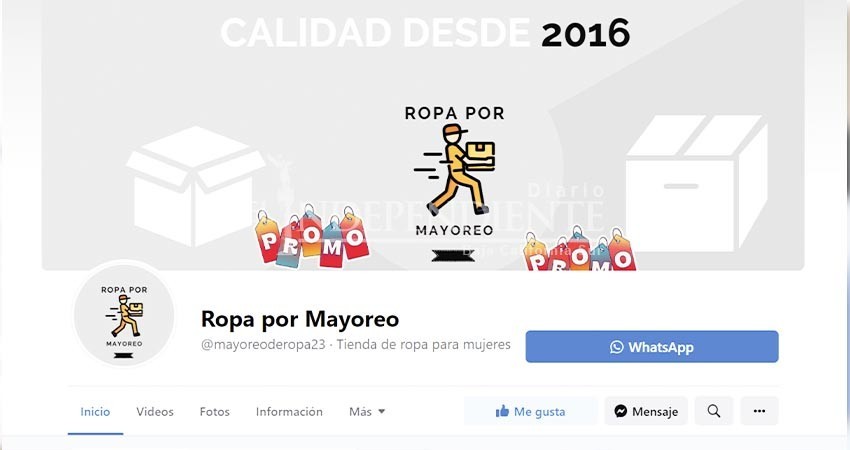Send a message via Mensaje button

[x=646, y=411]
